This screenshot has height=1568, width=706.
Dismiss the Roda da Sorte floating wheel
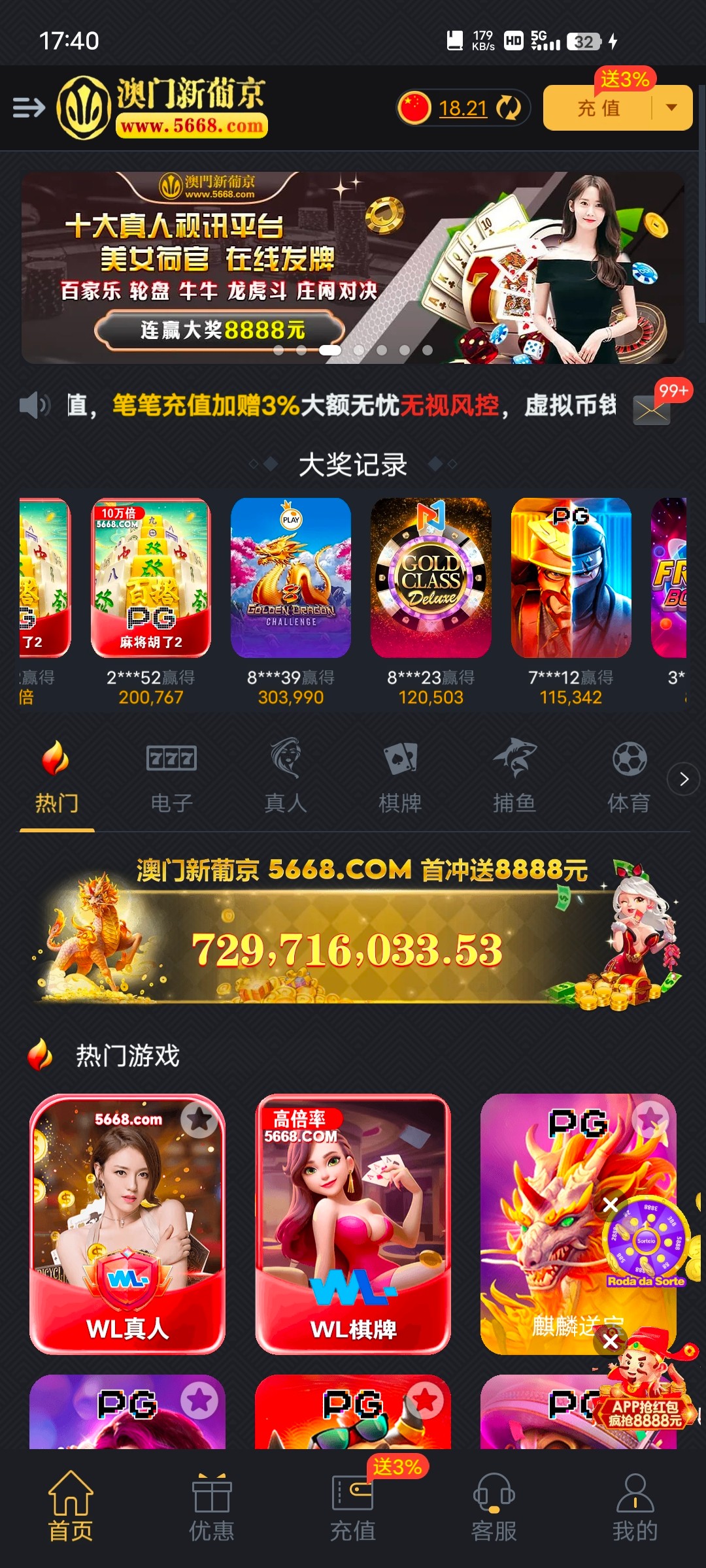coord(611,1205)
